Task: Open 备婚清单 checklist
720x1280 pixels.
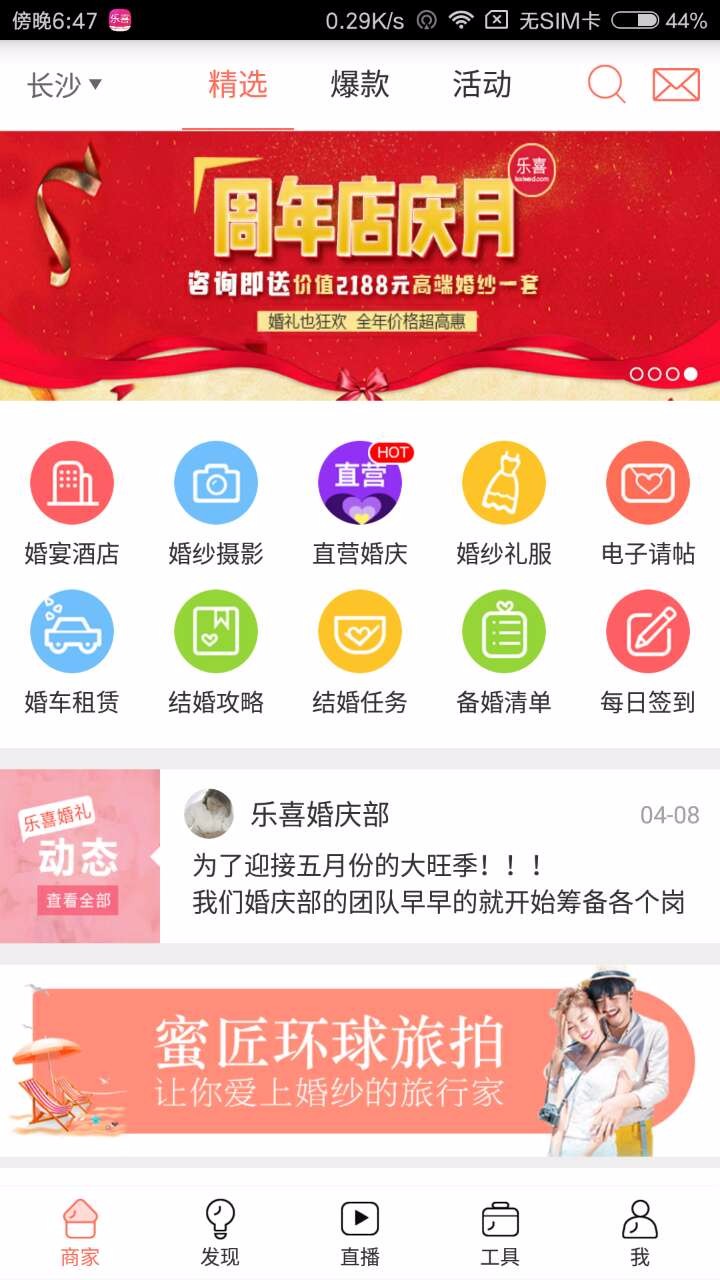Action: pos(504,652)
